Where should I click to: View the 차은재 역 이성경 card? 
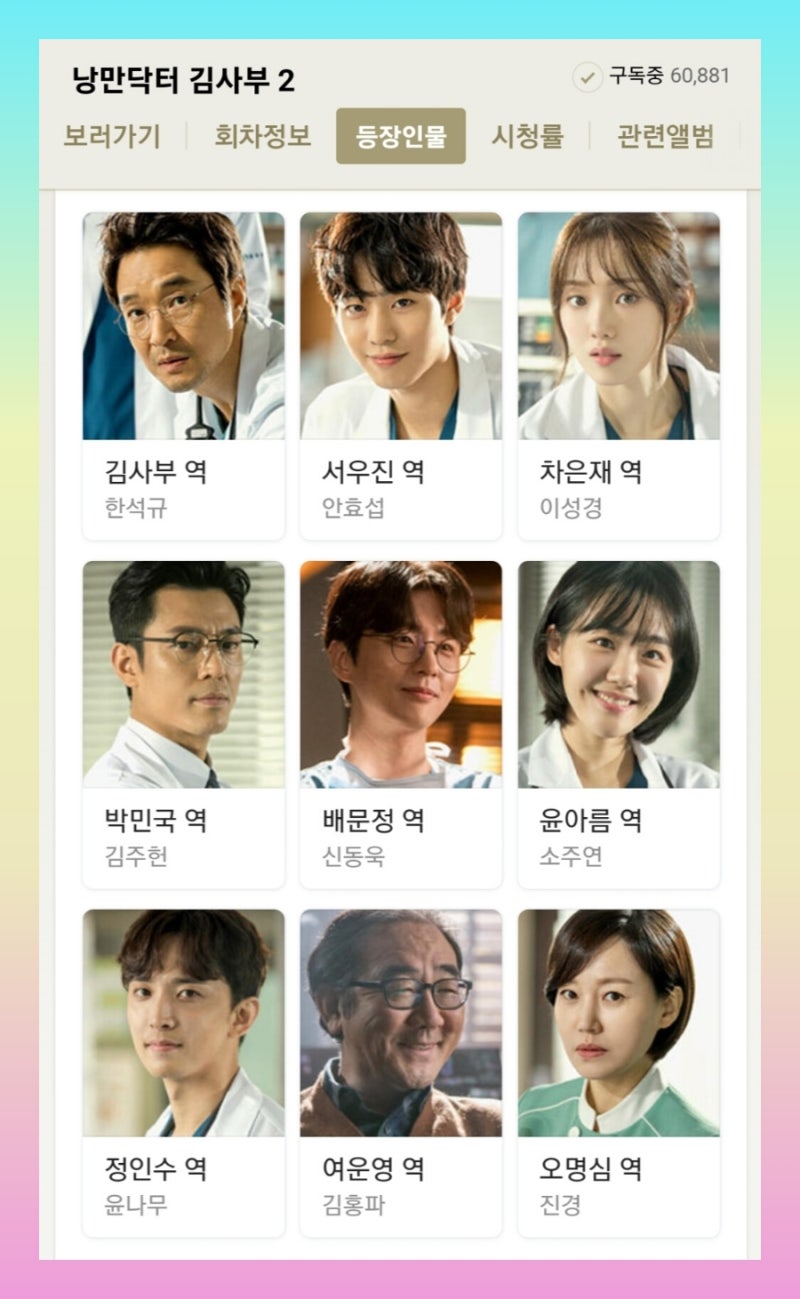(x=619, y=376)
